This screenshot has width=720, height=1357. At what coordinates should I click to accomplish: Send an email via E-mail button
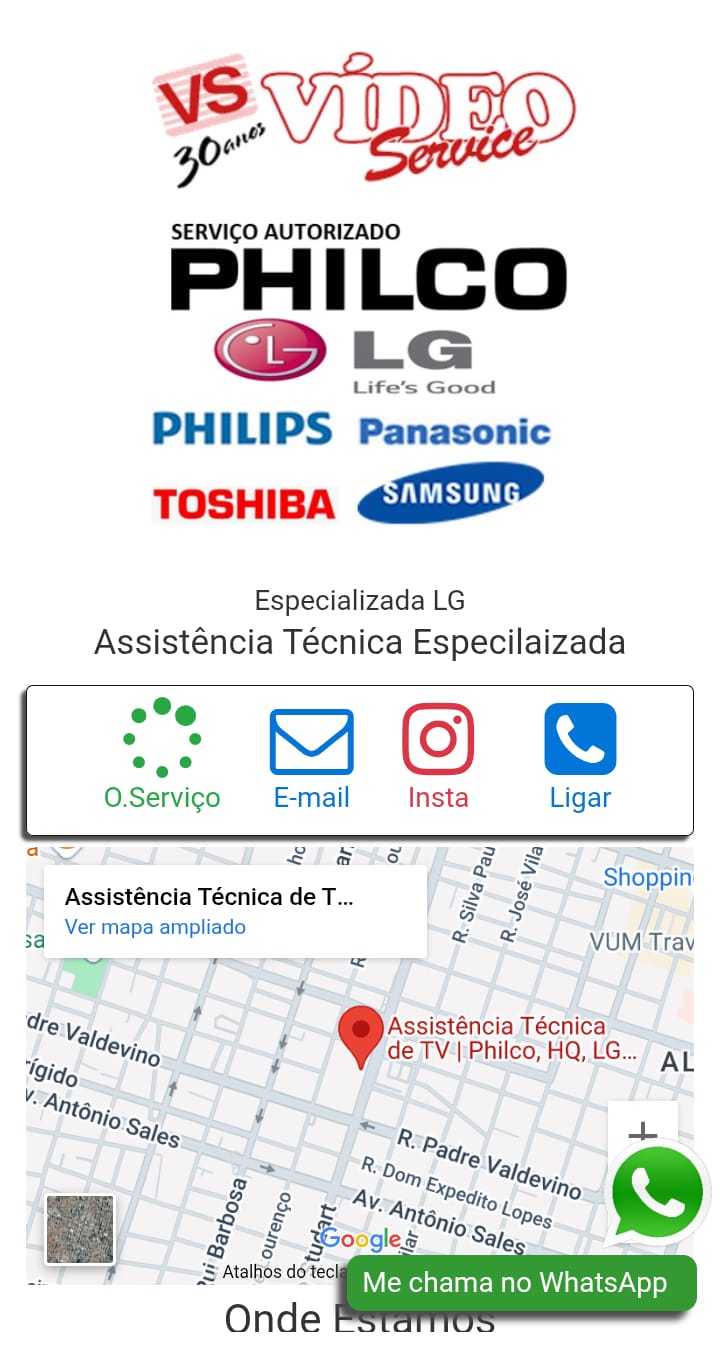(x=312, y=756)
